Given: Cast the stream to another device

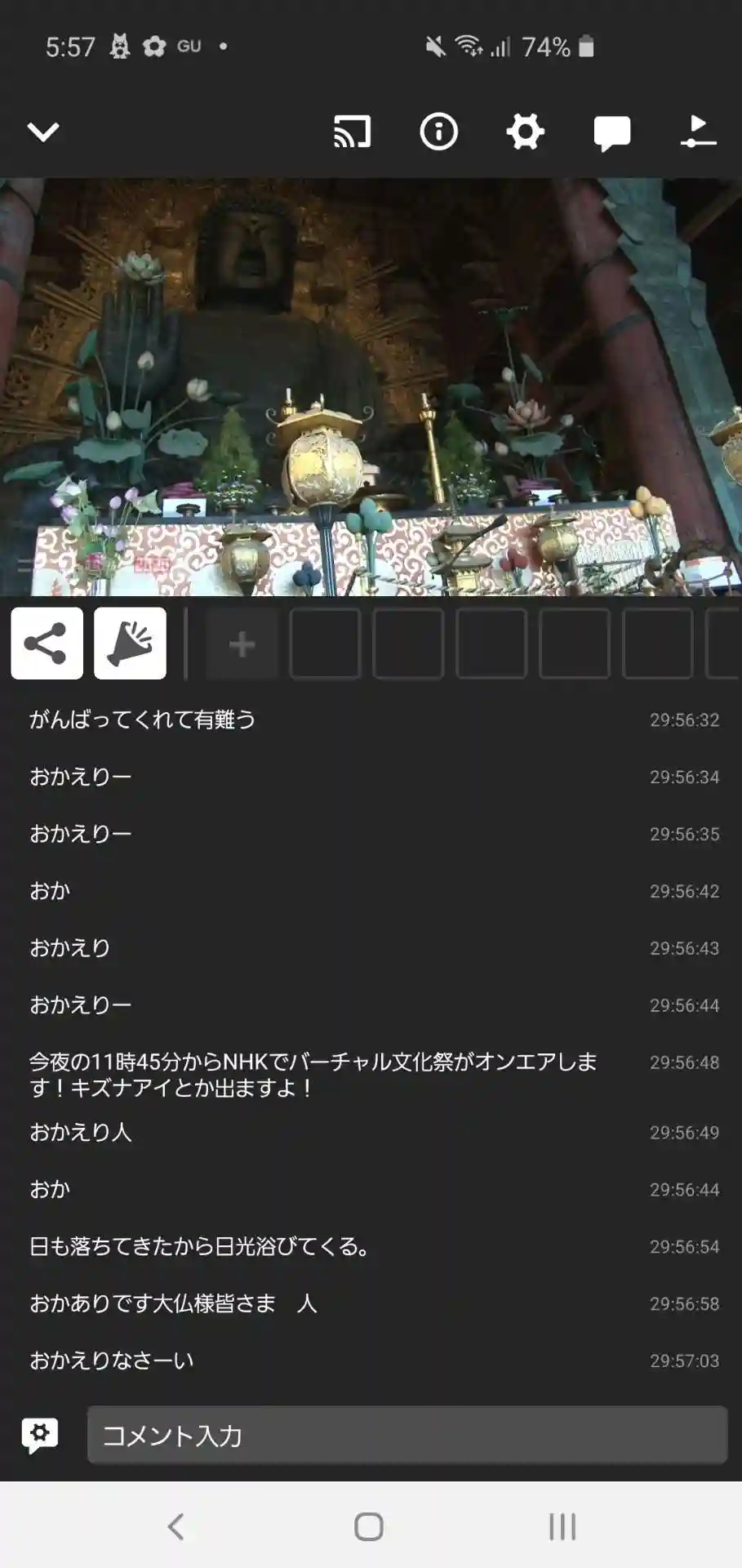Looking at the screenshot, I should 352,131.
